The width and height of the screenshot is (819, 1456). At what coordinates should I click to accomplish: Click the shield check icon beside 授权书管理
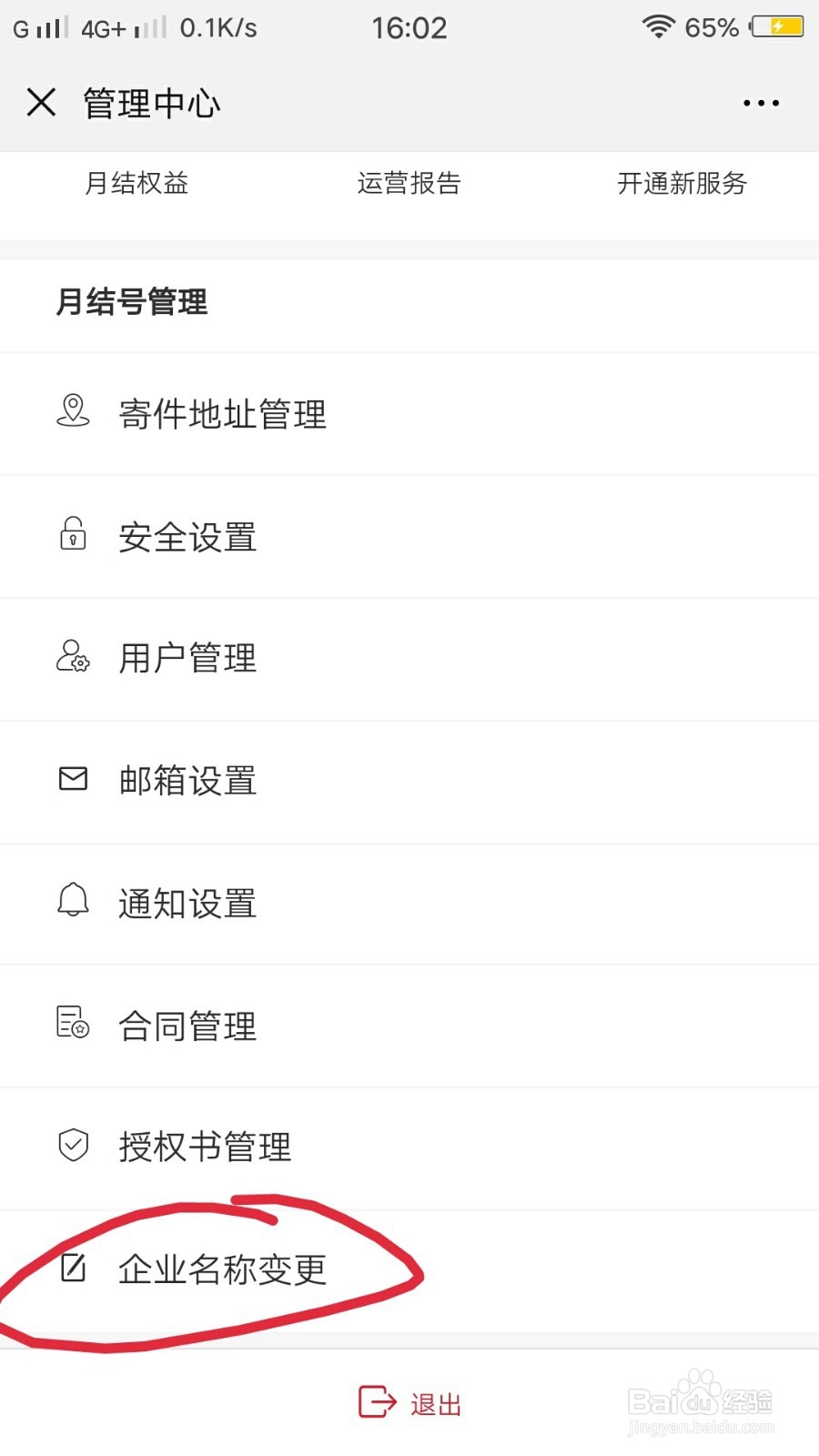pyautogui.click(x=73, y=1146)
